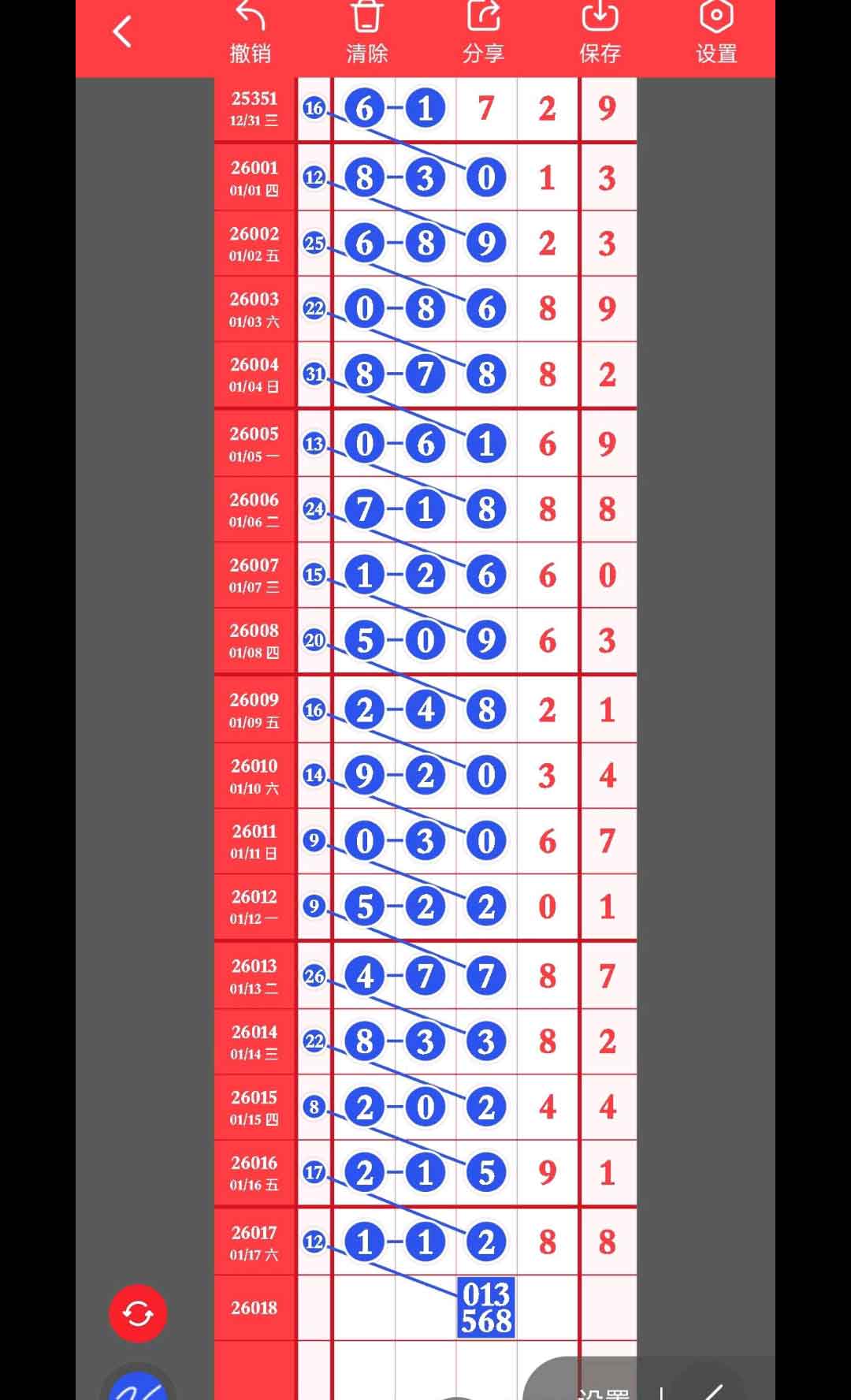Tap the red refresh floating button

point(138,1314)
